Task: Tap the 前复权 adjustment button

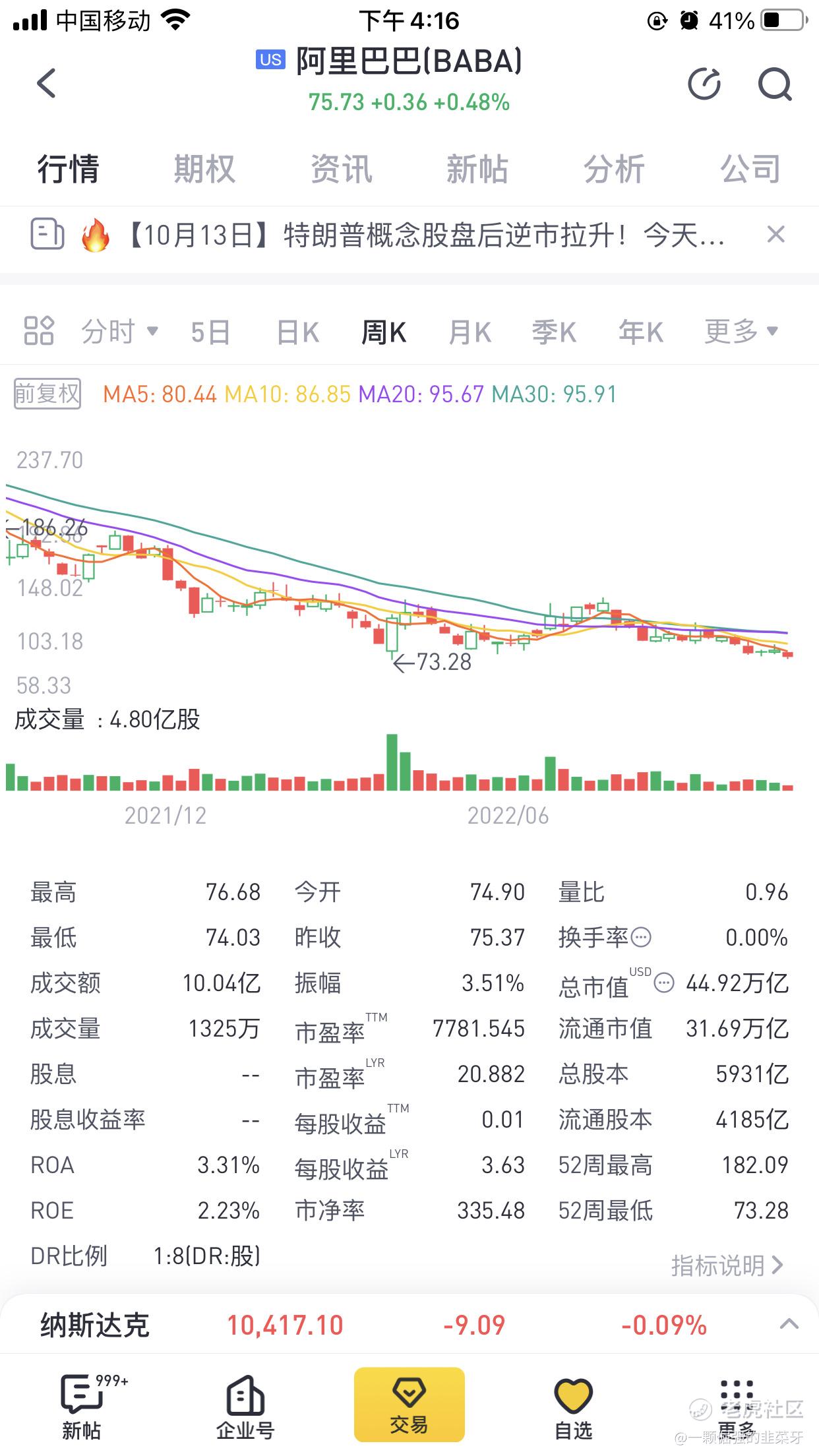Action: pyautogui.click(x=47, y=394)
